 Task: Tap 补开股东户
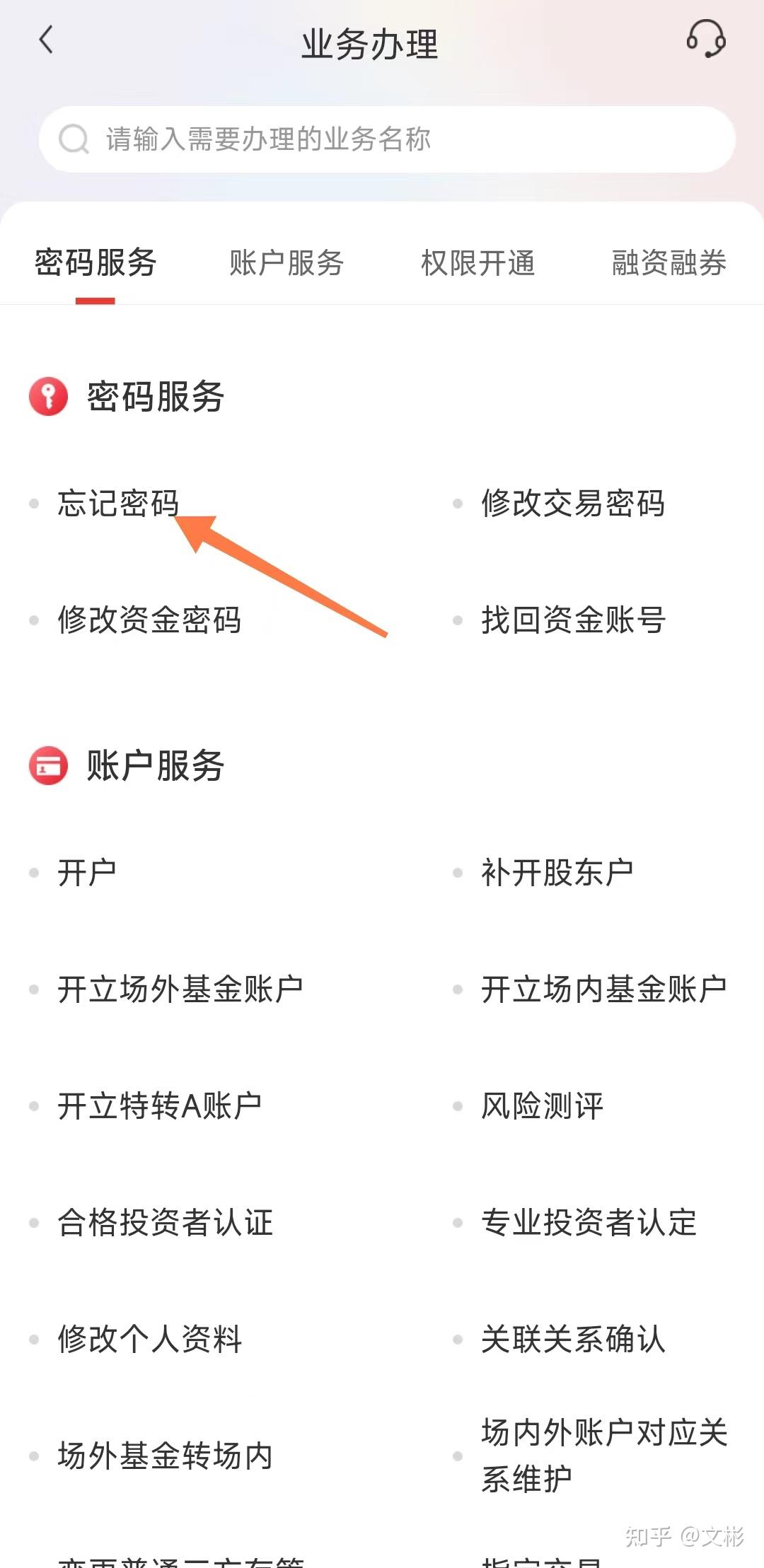point(557,873)
